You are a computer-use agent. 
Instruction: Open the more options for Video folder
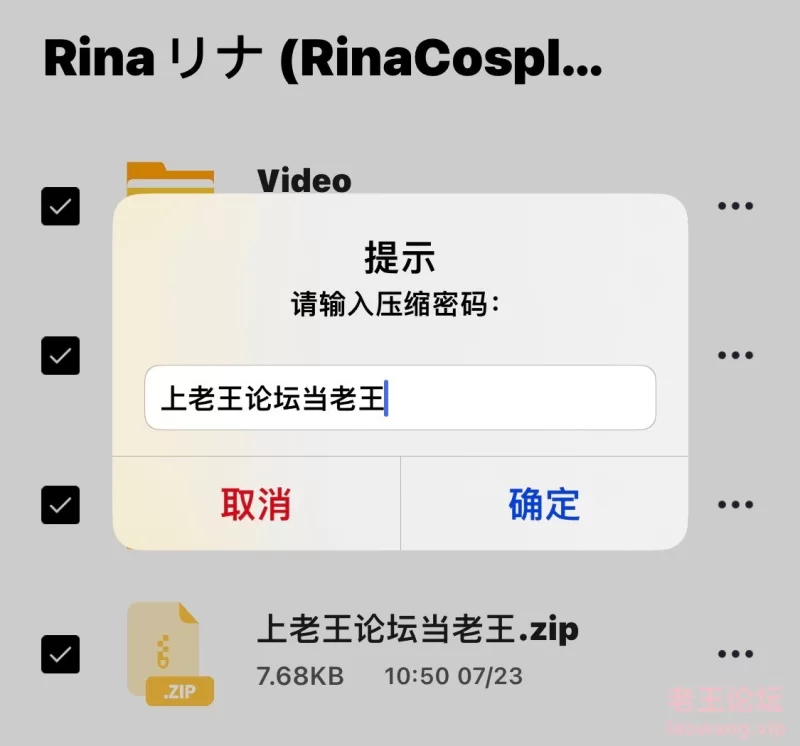(735, 207)
